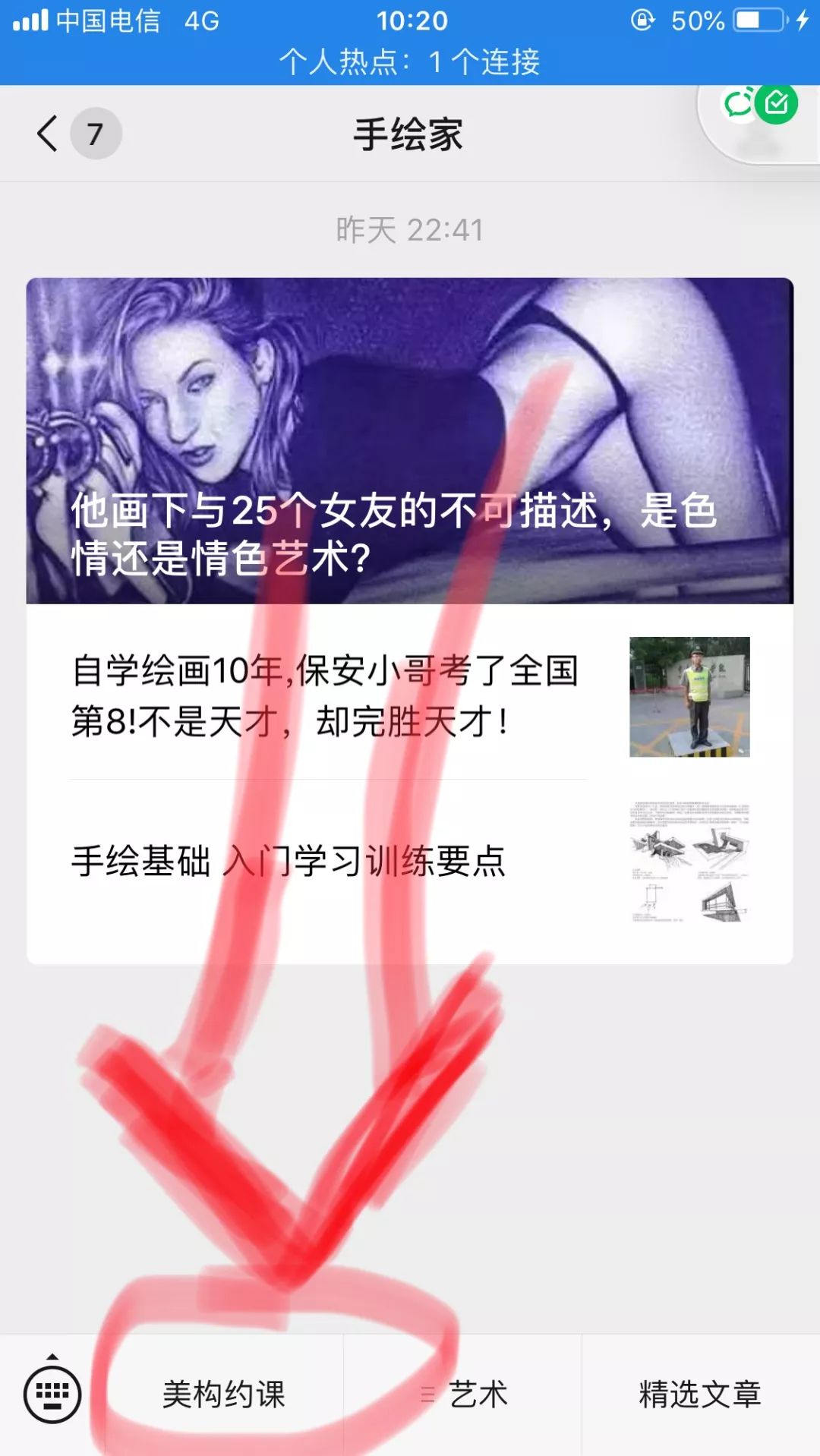Switch to keyboard input mode

(x=52, y=1394)
